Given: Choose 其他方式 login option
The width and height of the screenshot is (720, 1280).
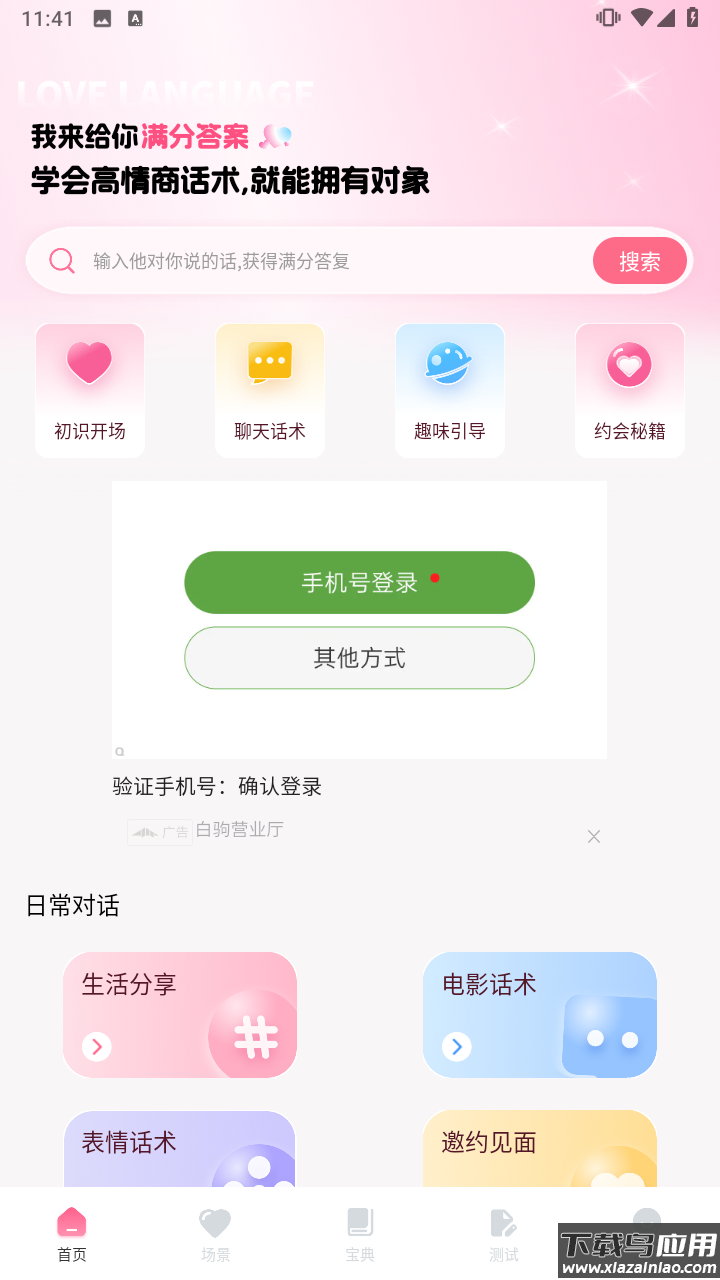Looking at the screenshot, I should coord(359,658).
